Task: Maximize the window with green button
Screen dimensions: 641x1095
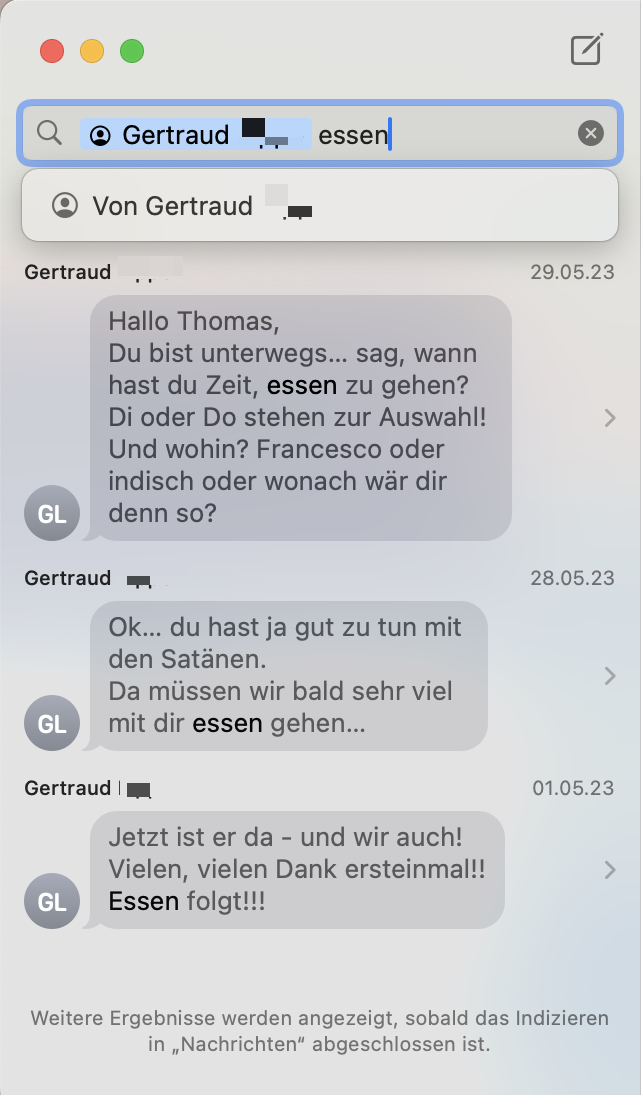Action: pos(132,51)
